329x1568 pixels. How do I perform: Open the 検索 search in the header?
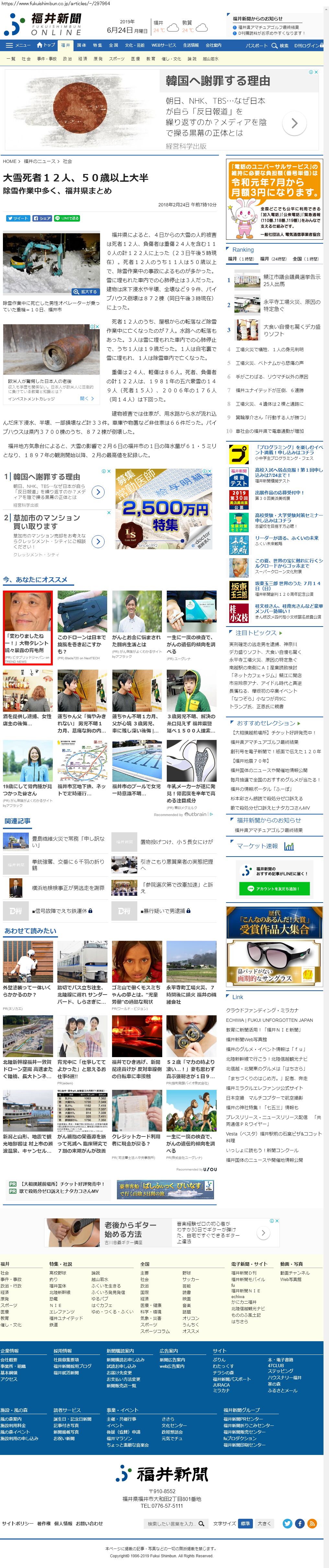tap(281, 45)
